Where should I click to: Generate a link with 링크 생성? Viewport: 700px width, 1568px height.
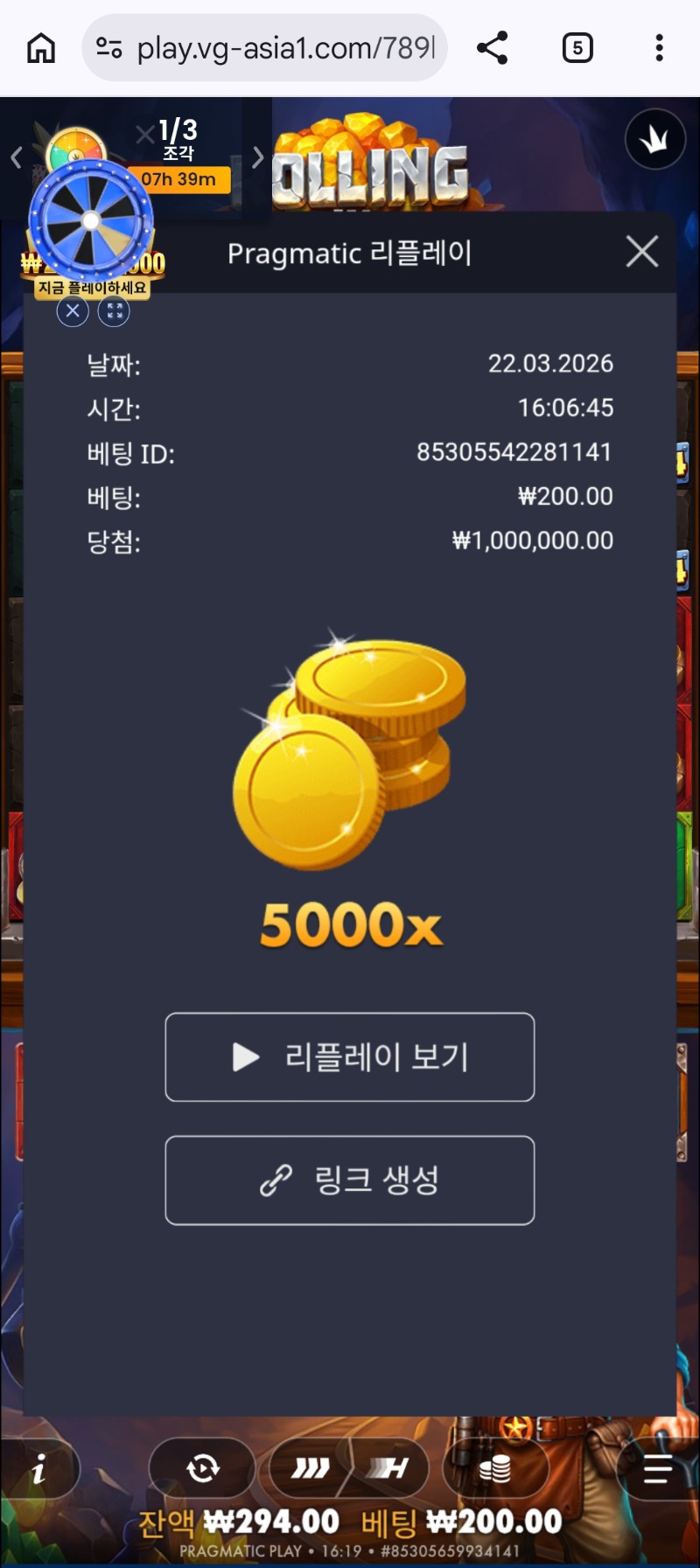[350, 1181]
